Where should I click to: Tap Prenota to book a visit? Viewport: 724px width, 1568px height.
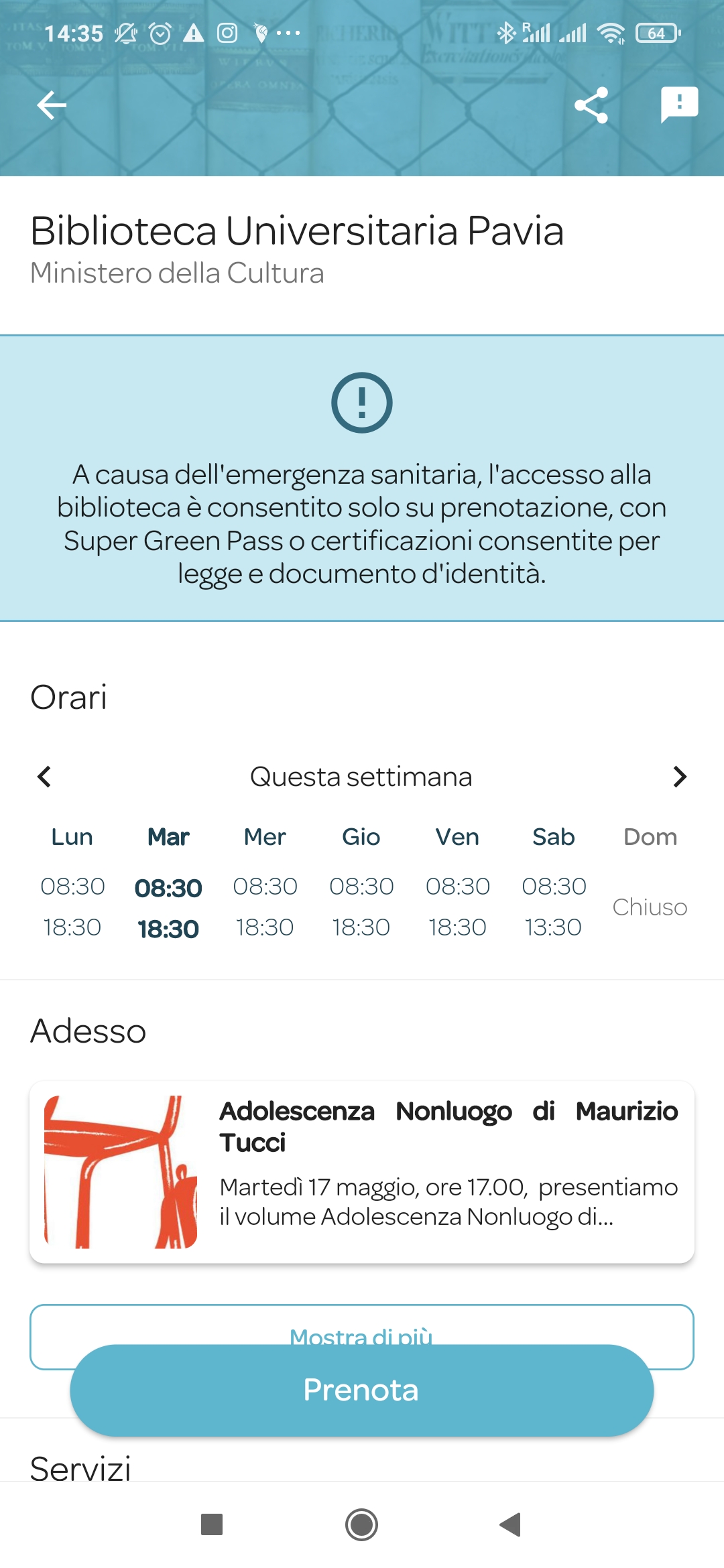362,1390
